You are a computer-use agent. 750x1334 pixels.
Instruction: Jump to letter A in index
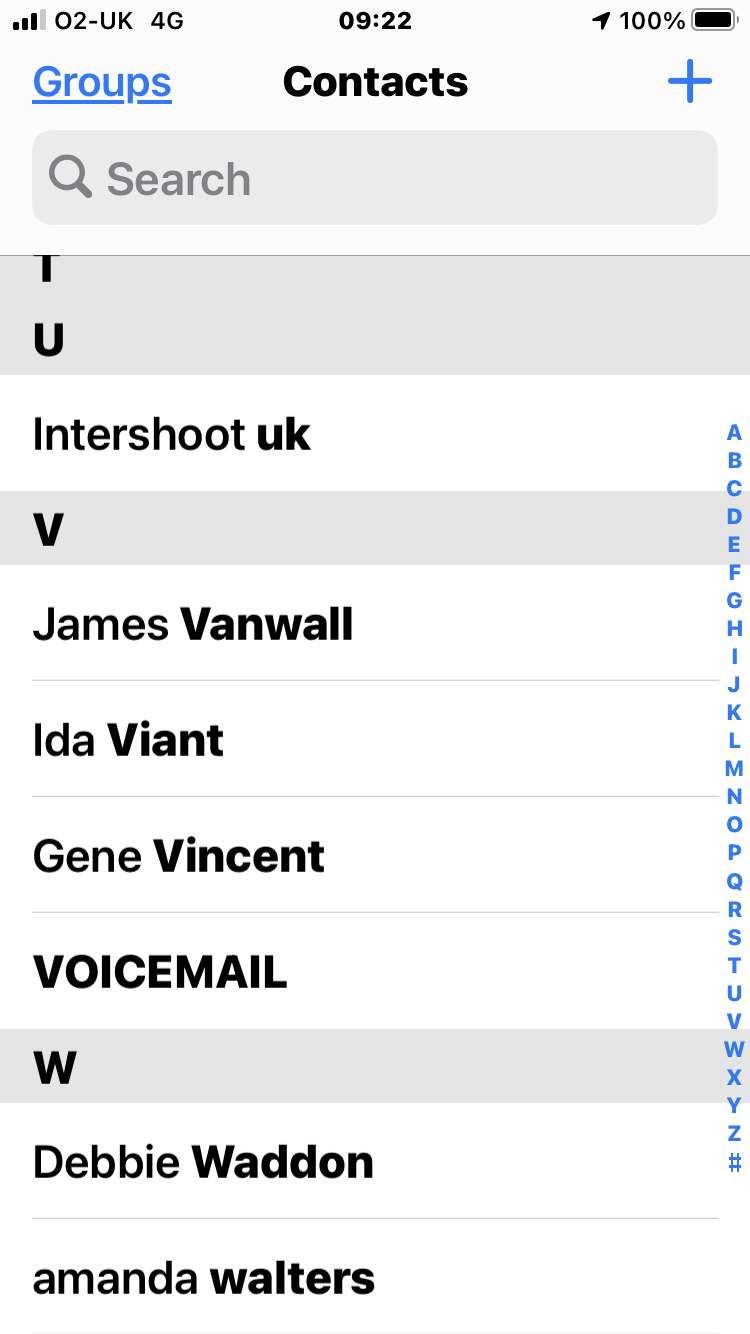click(x=734, y=433)
